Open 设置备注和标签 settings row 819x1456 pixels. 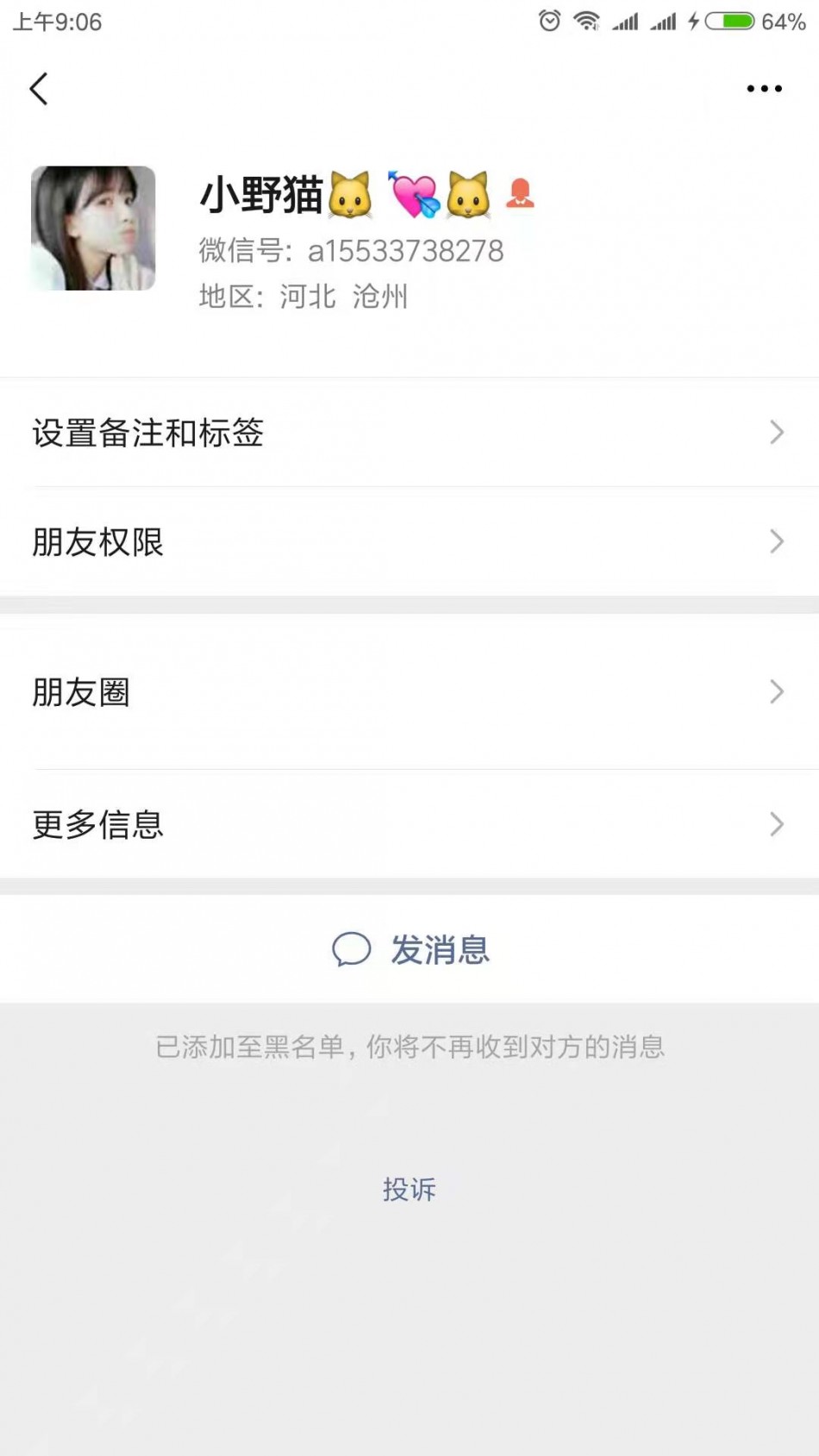409,433
